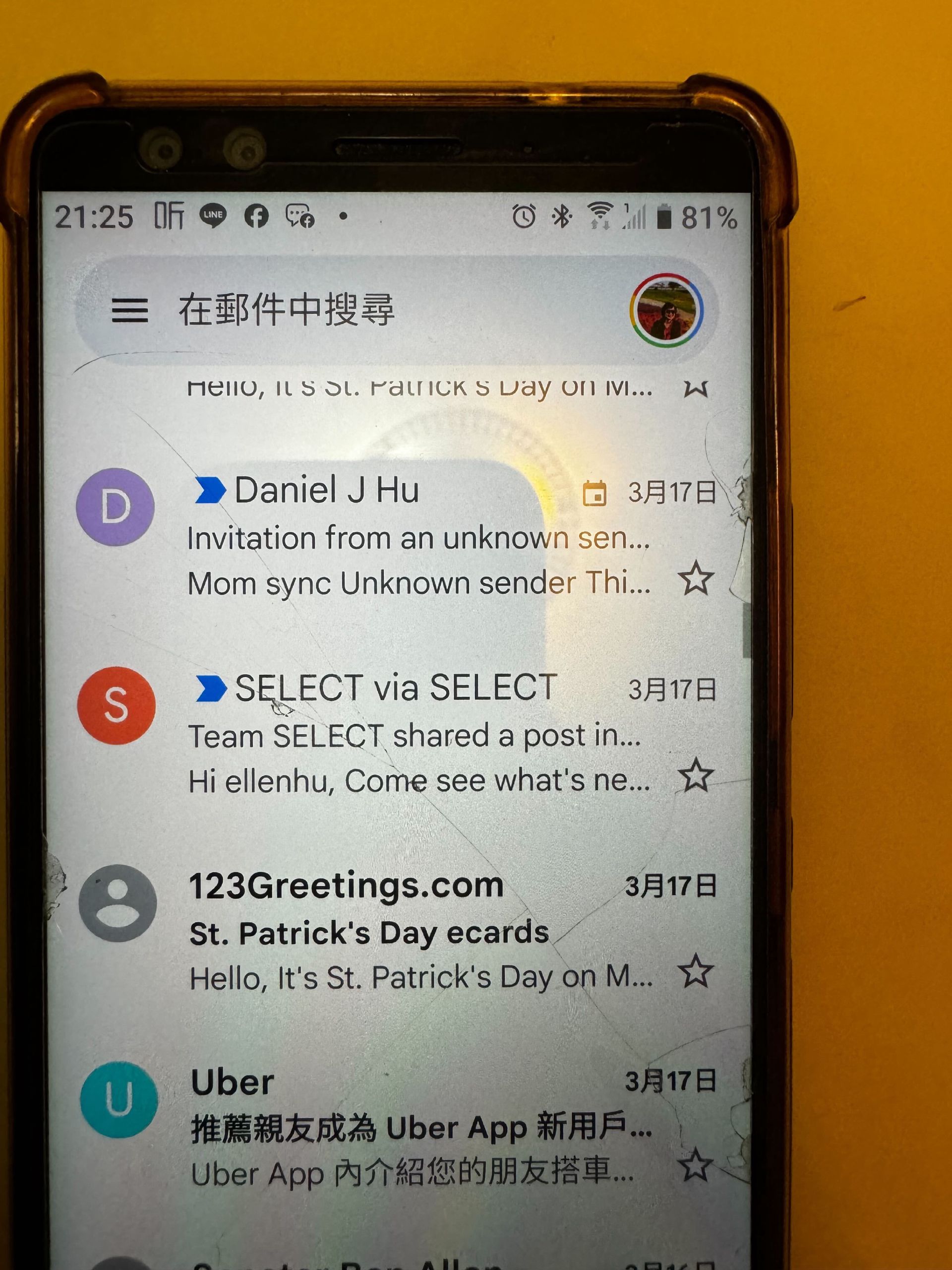Image resolution: width=952 pixels, height=1270 pixels.
Task: Star the Daniel J Hu email
Action: click(x=696, y=579)
